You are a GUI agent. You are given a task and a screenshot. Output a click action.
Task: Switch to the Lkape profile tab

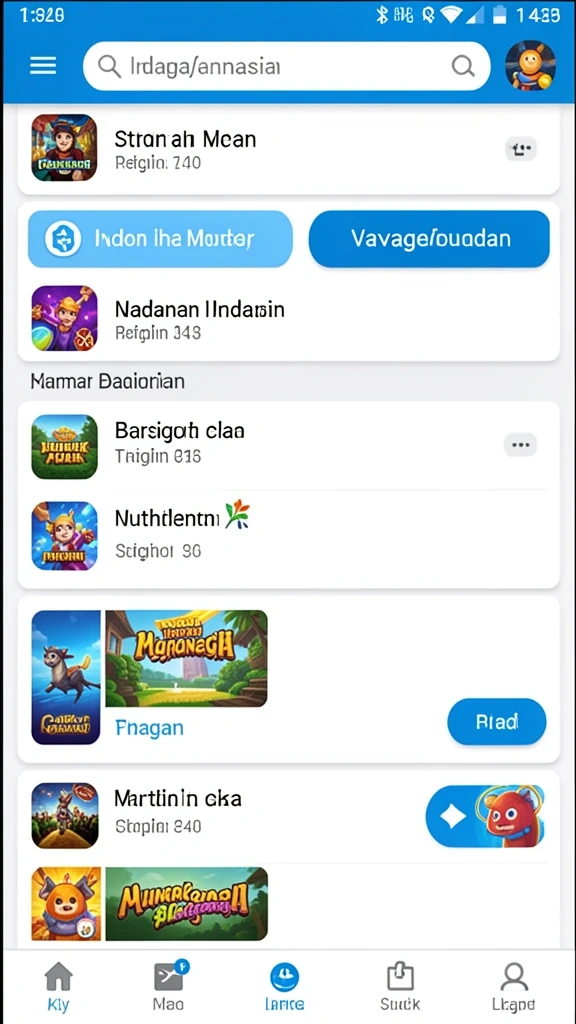(513, 986)
